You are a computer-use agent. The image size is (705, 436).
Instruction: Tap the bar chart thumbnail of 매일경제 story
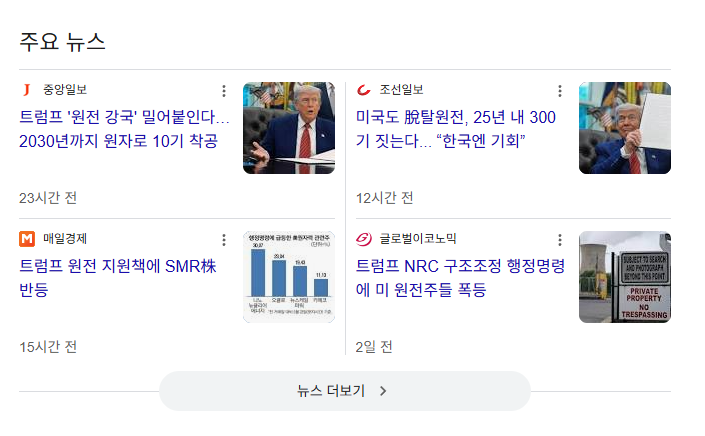coord(288,277)
